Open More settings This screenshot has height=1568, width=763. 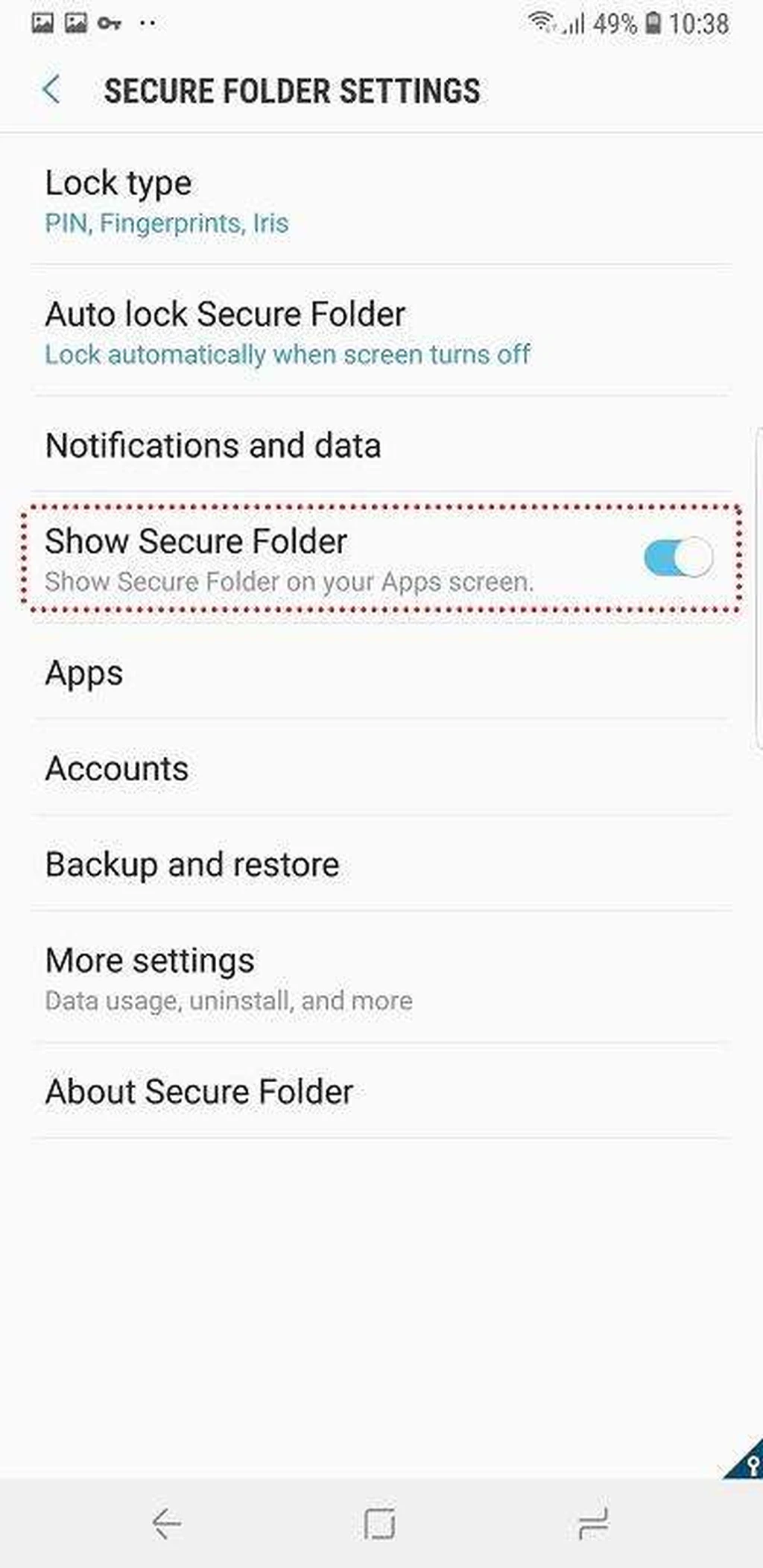380,978
